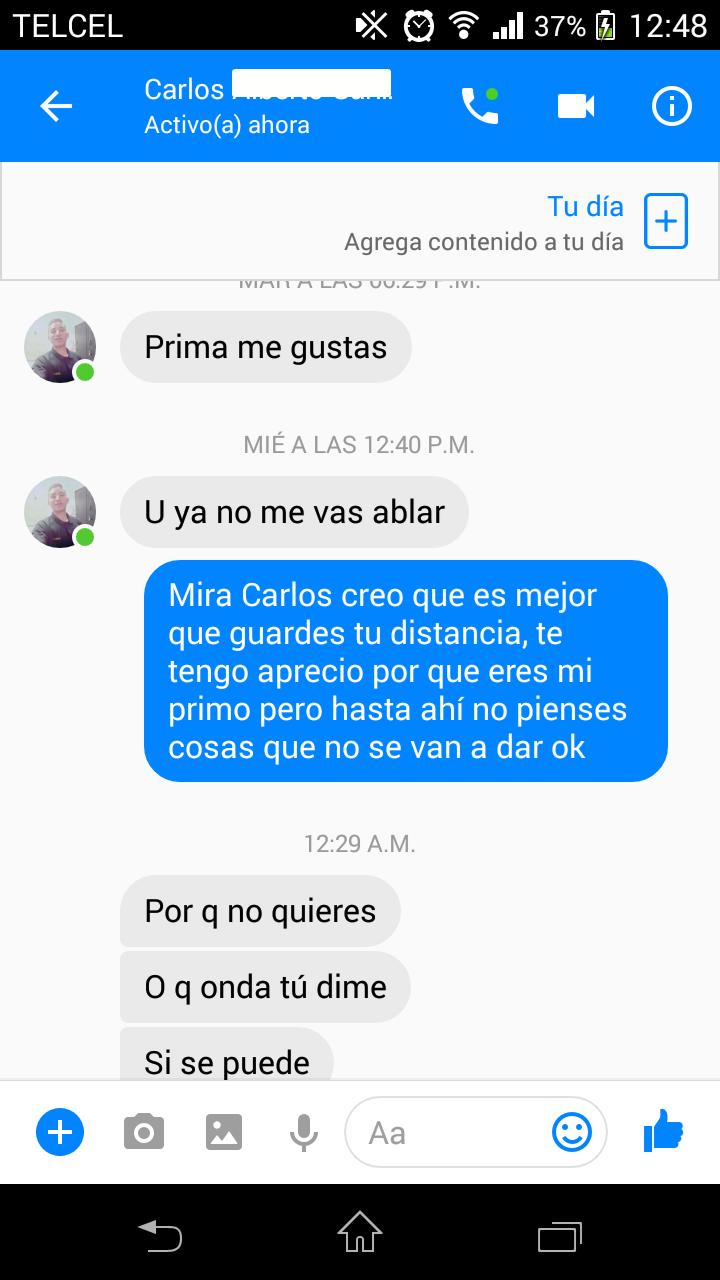Send a thumbs-up like
Screen dimensions: 720x1280
[664, 1132]
